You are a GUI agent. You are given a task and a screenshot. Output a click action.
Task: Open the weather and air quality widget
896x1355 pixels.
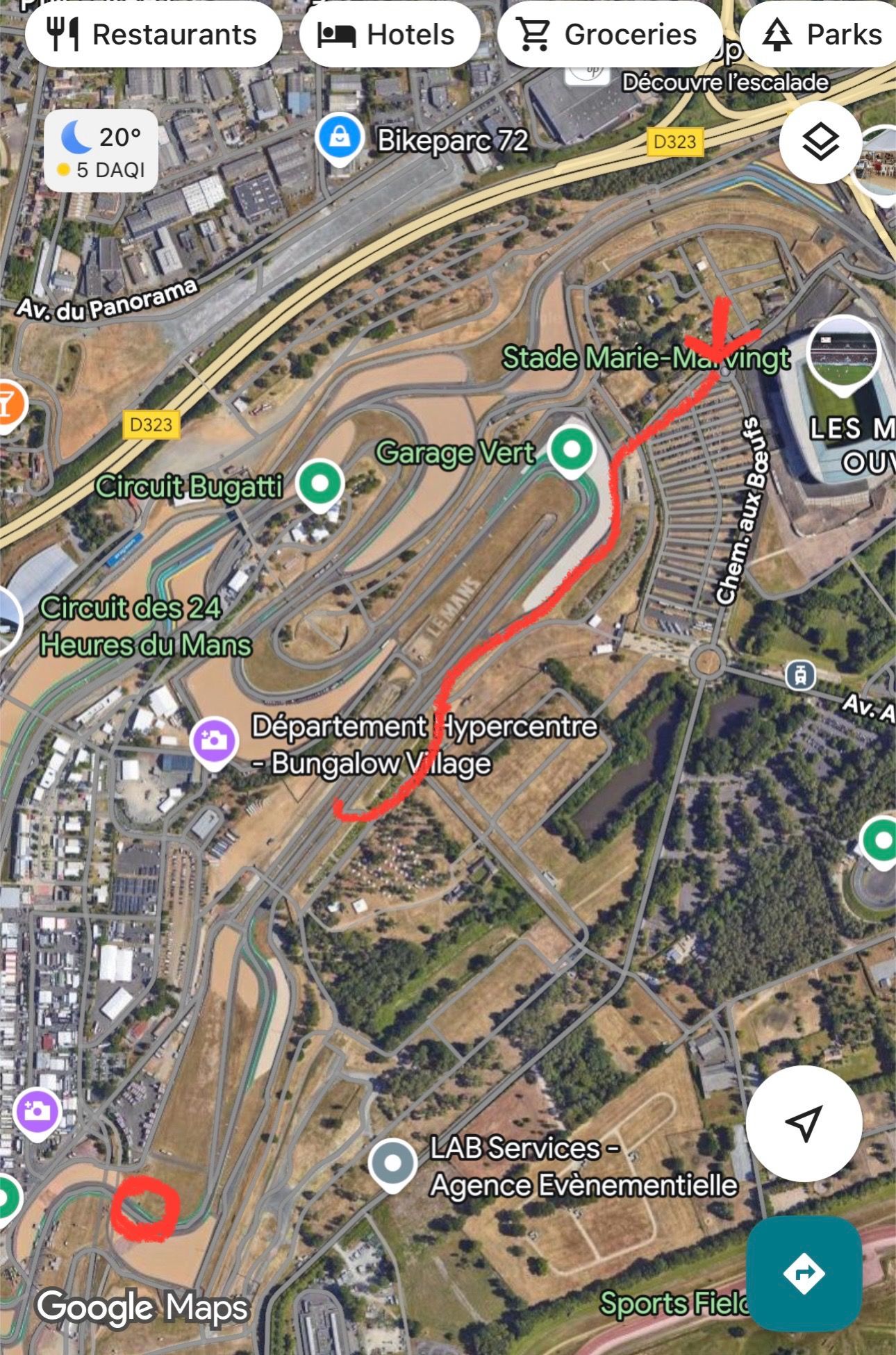[101, 151]
